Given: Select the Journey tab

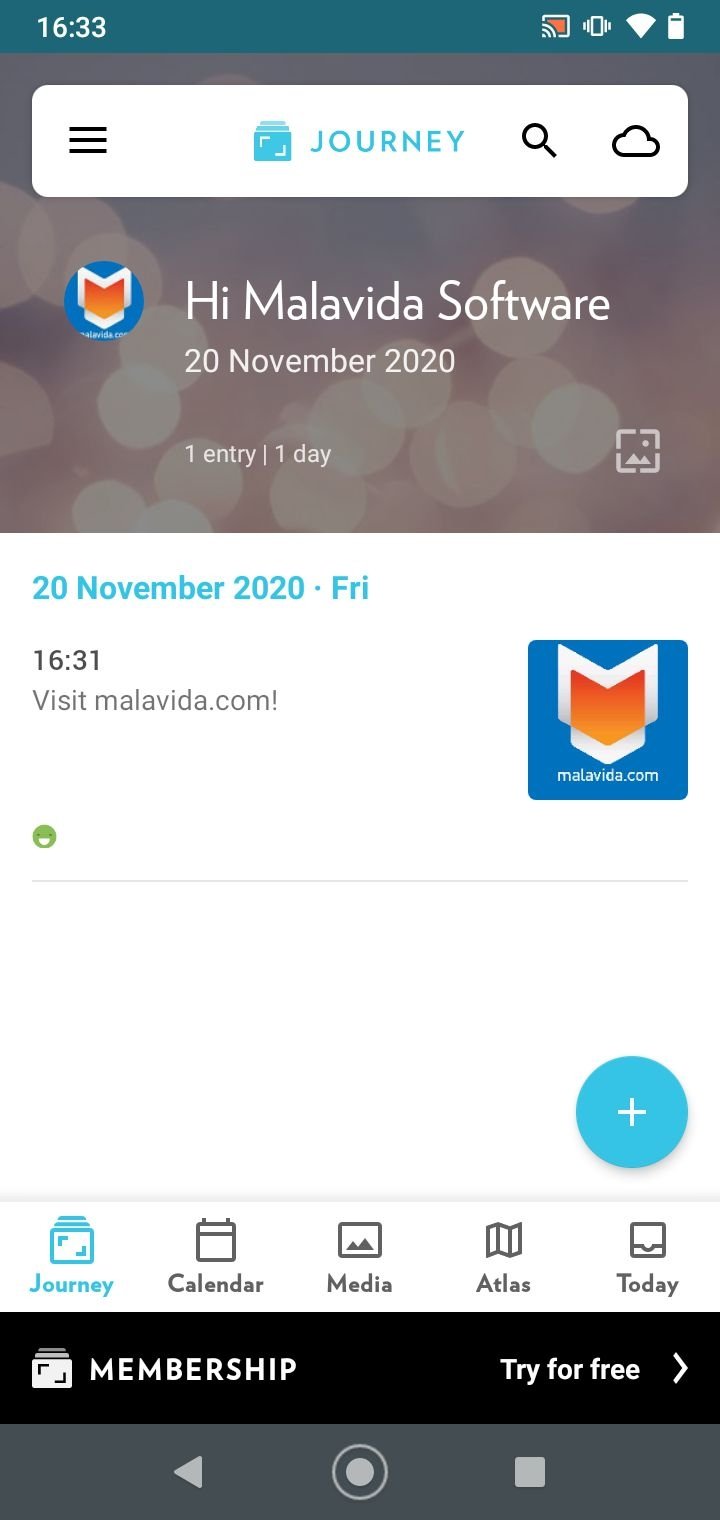Looking at the screenshot, I should click(72, 1257).
